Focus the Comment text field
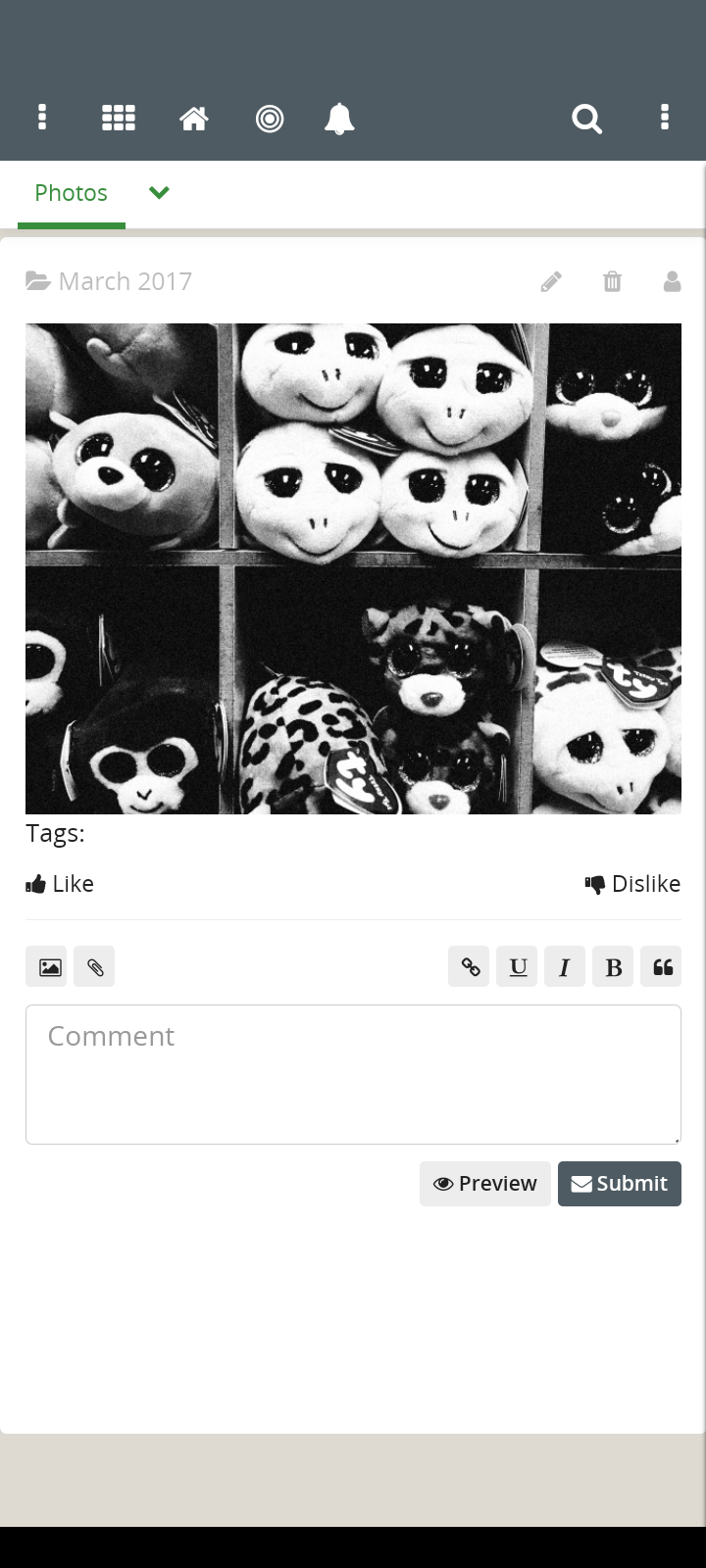Image resolution: width=706 pixels, height=1568 pixels. pos(353,1074)
